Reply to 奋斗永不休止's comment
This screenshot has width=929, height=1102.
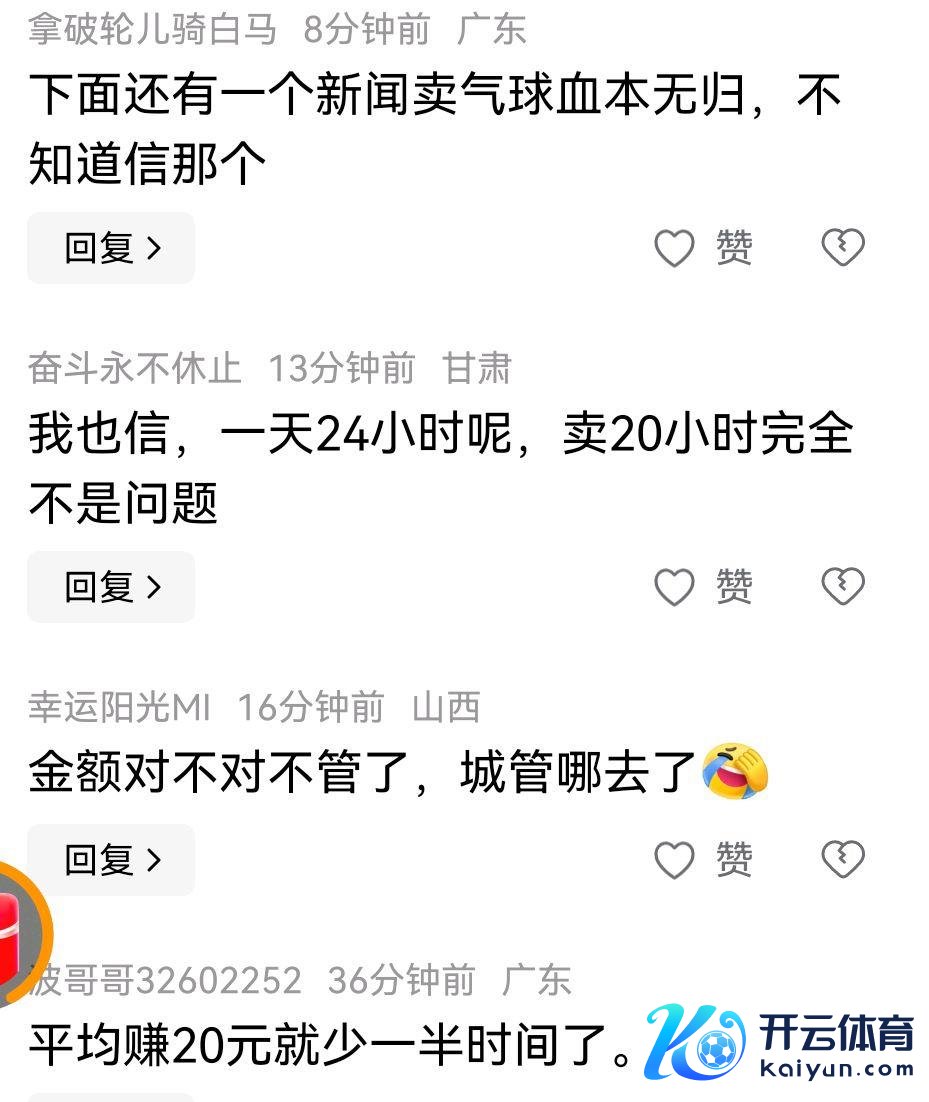tap(111, 587)
